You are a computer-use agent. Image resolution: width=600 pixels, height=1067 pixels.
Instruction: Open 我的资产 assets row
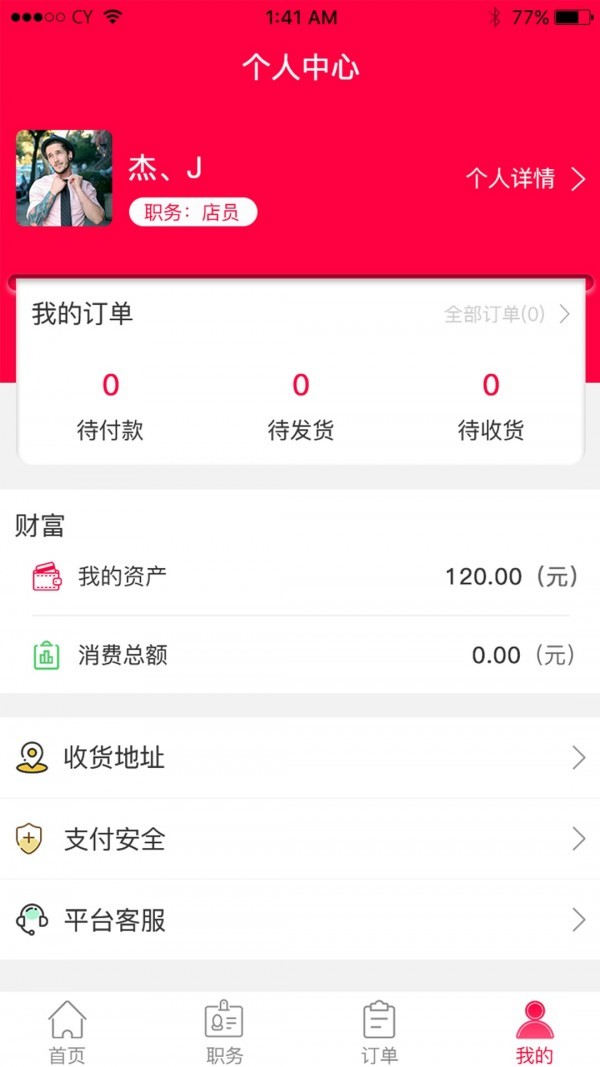click(x=300, y=576)
